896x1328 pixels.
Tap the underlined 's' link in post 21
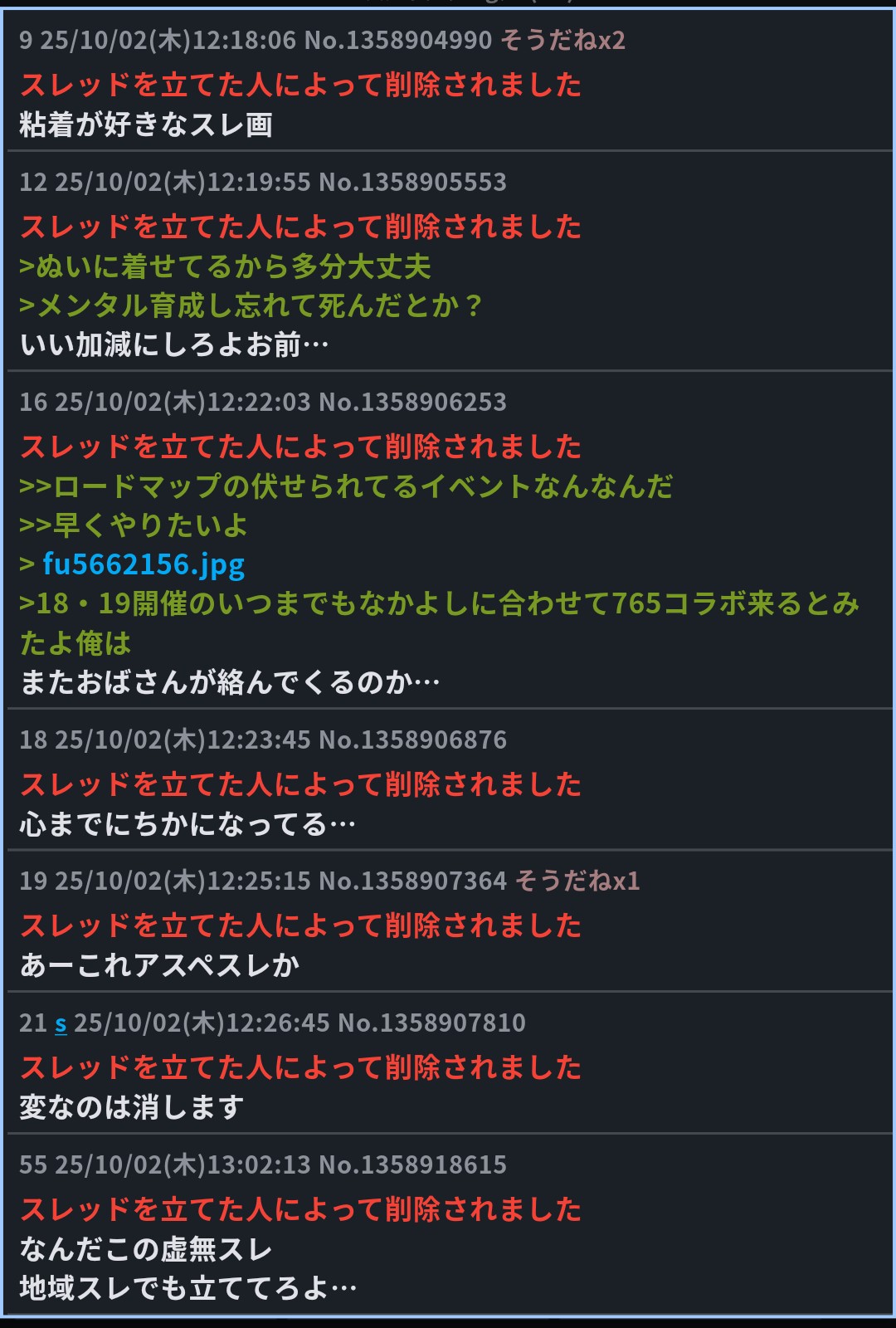point(61,1023)
